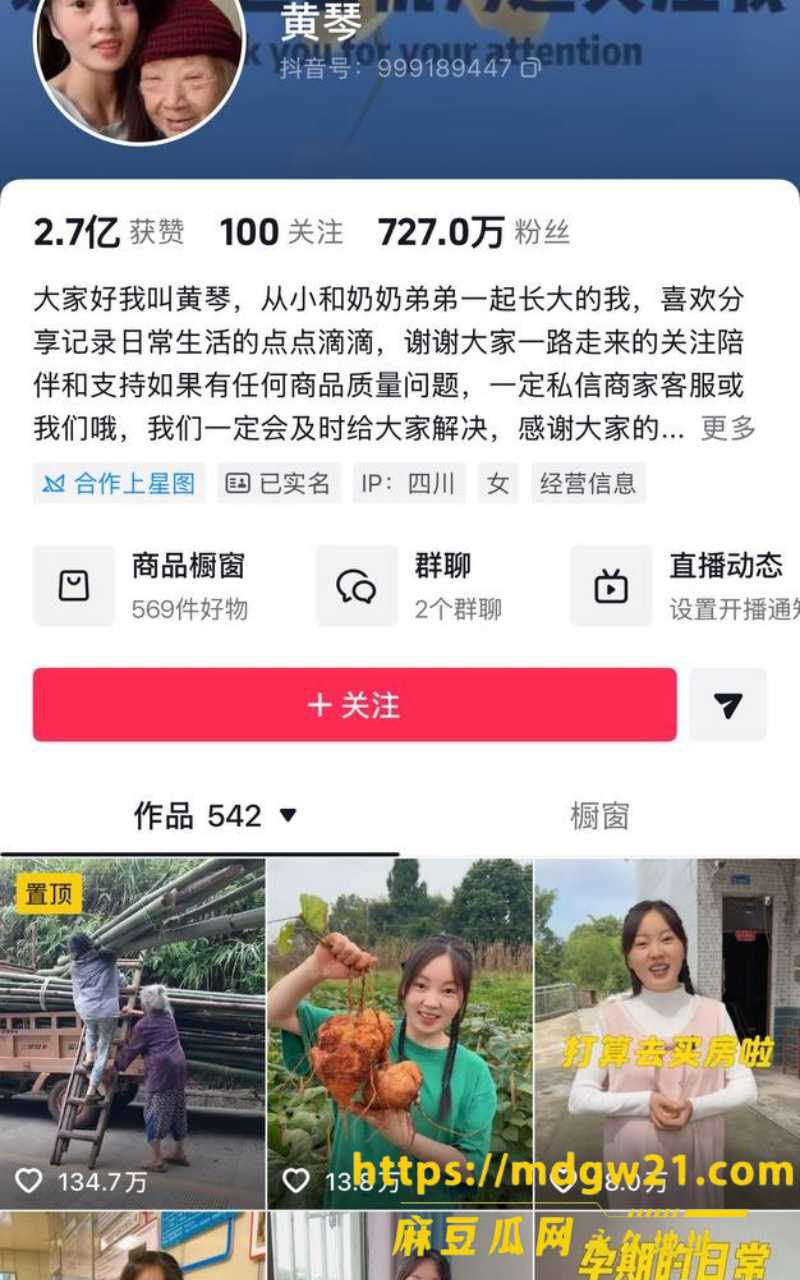View the 727.0万 粉丝 followers list
The image size is (800, 1280).
(x=474, y=232)
